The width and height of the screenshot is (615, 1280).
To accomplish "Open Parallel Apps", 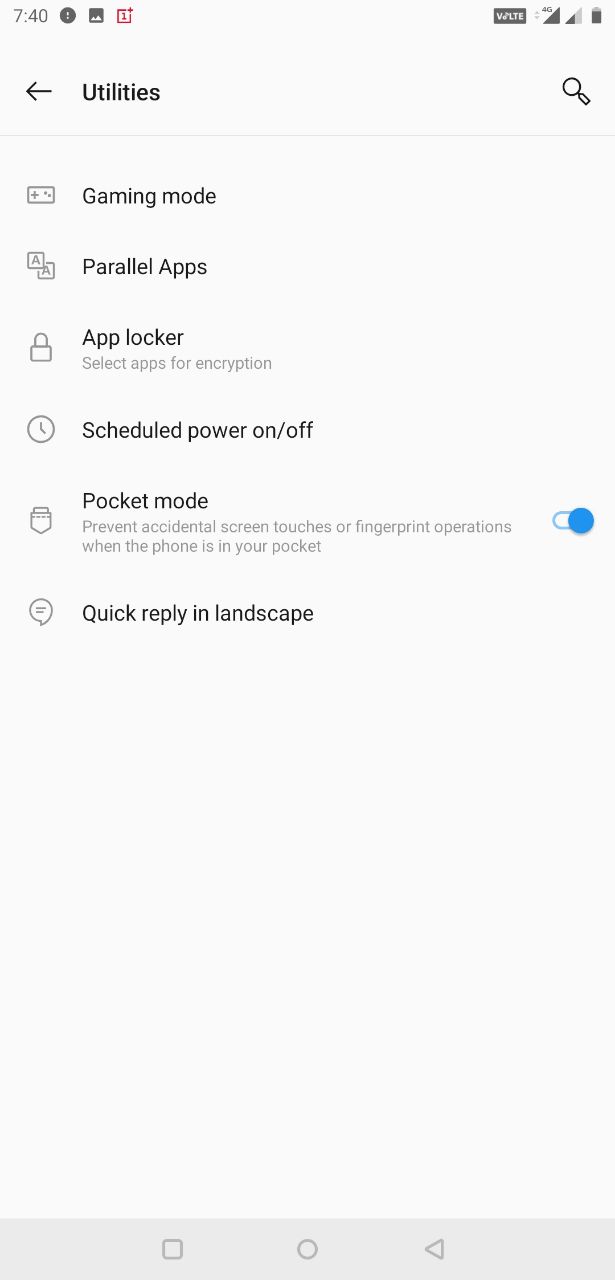I will pos(307,267).
